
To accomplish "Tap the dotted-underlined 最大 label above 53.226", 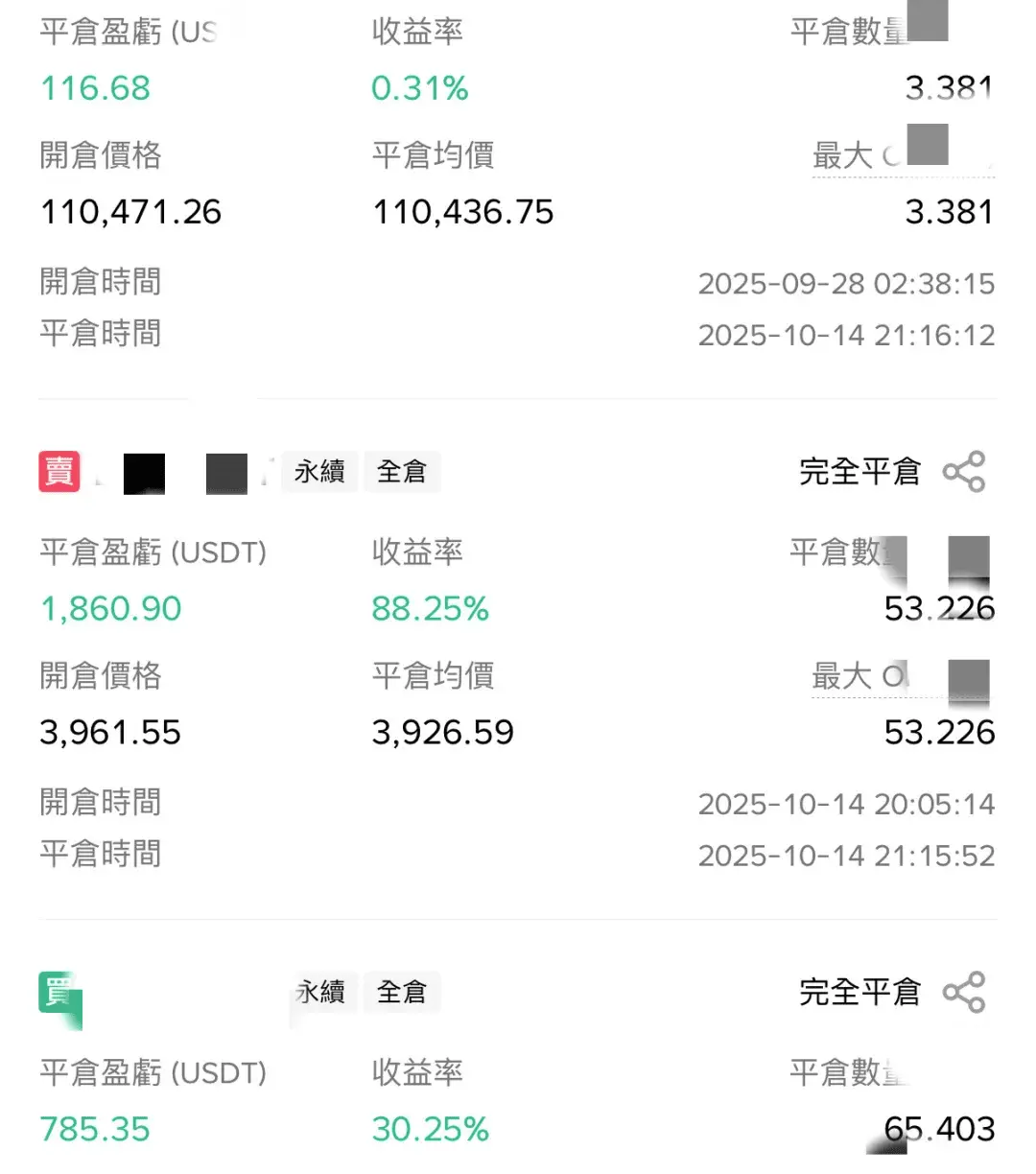I will tap(857, 676).
